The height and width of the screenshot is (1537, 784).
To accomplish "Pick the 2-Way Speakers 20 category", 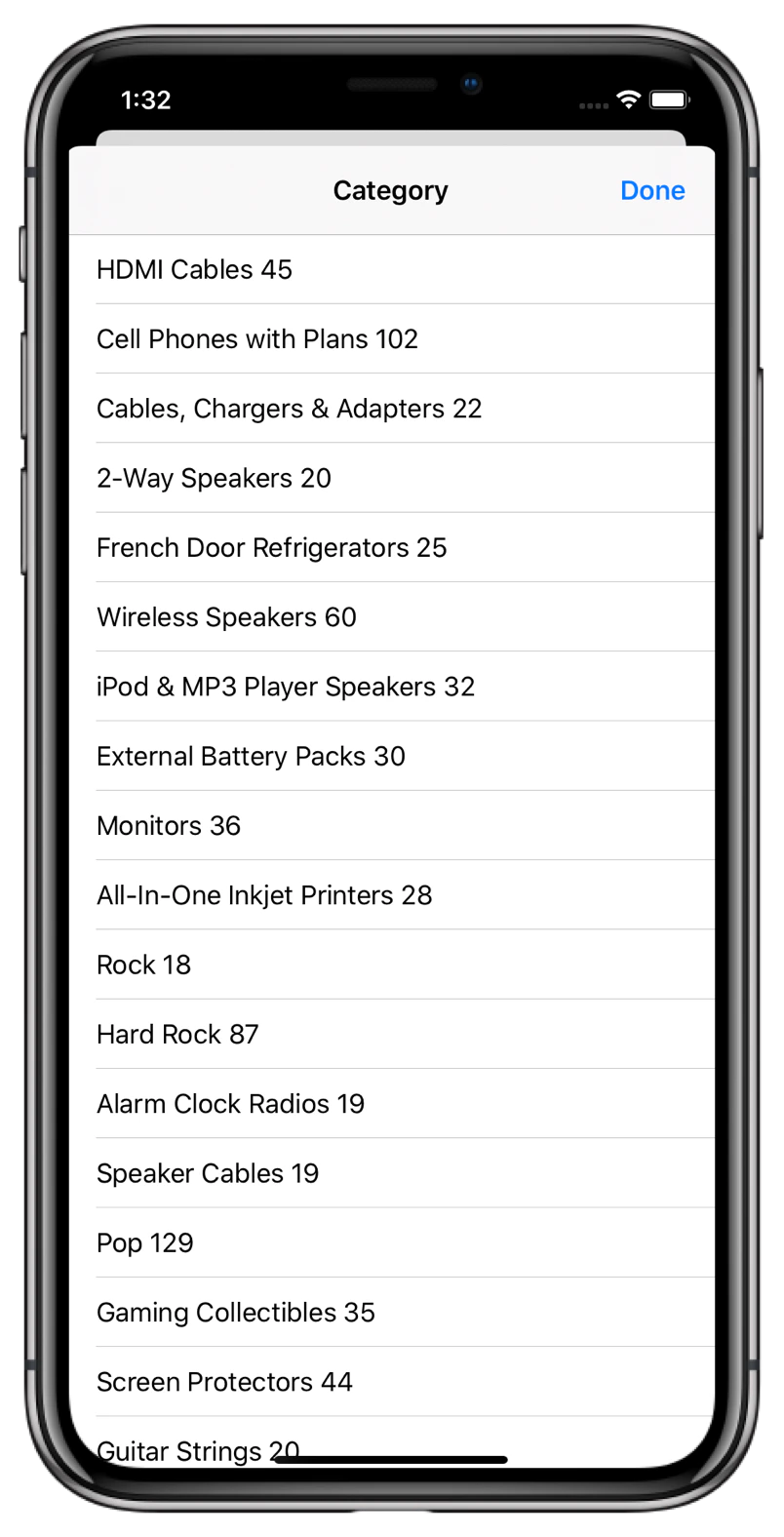I will (214, 478).
